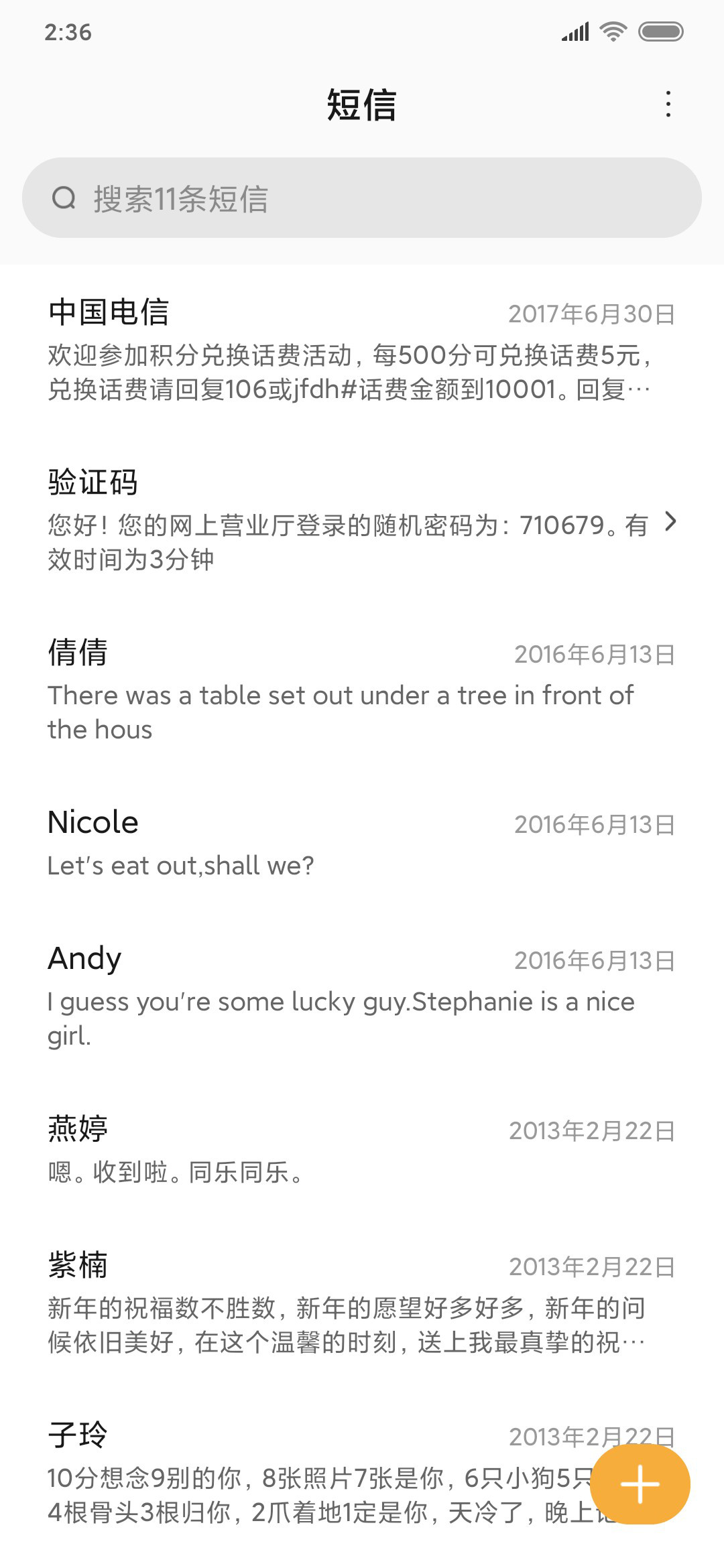Open the 验证码 verification code messages

point(362,520)
